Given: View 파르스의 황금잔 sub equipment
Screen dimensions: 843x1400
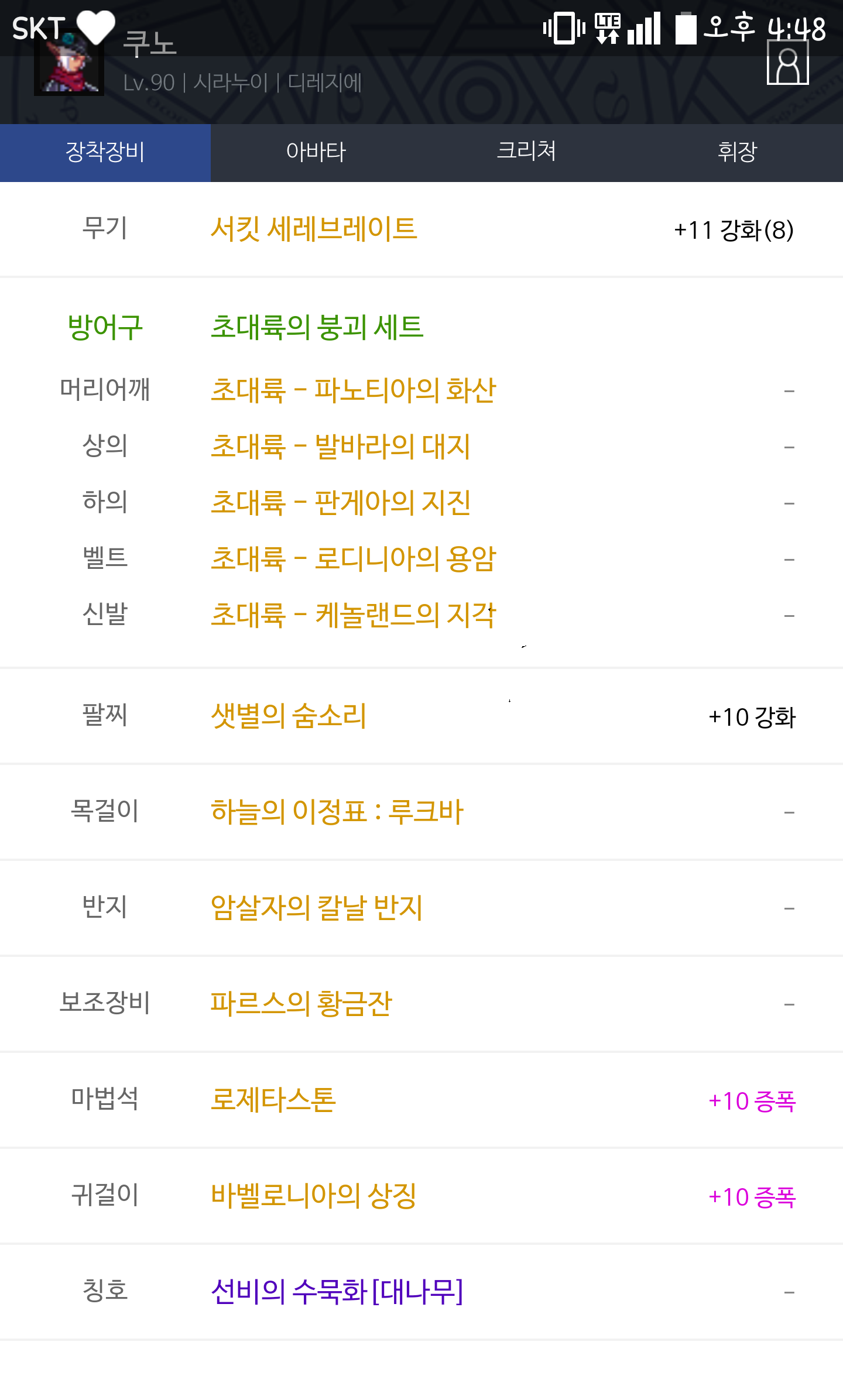Looking at the screenshot, I should (301, 1004).
